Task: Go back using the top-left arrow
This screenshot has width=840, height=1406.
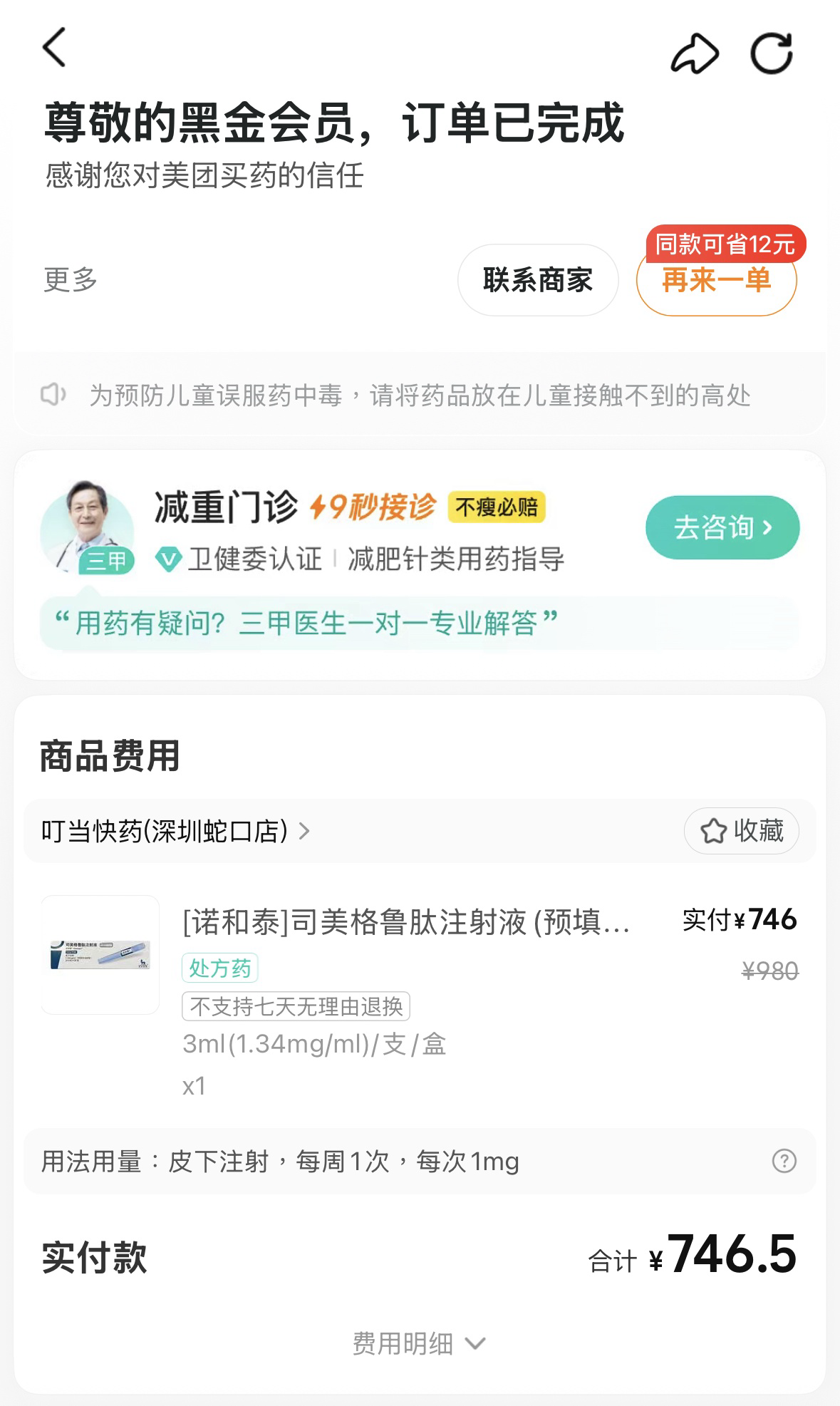Action: (54, 47)
